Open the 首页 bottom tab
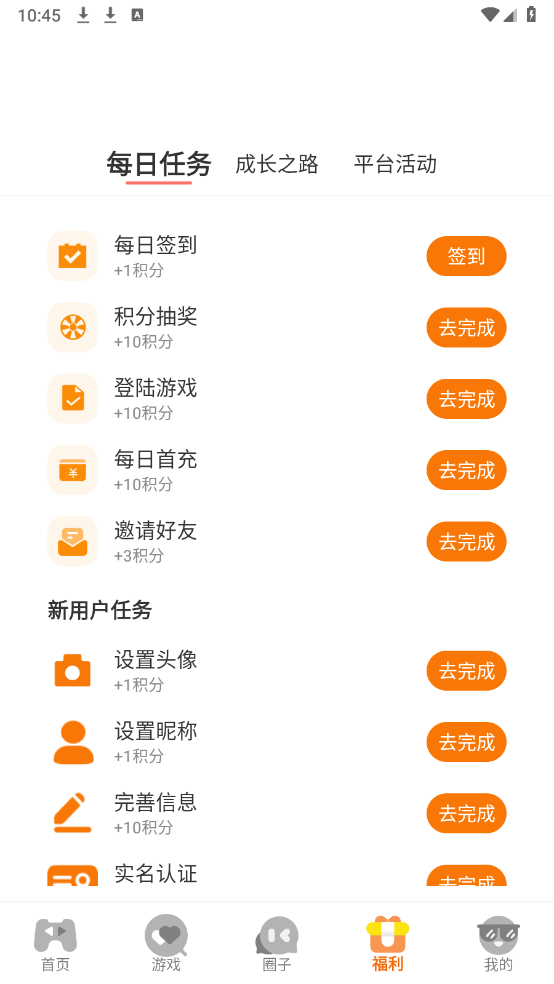 pos(55,943)
